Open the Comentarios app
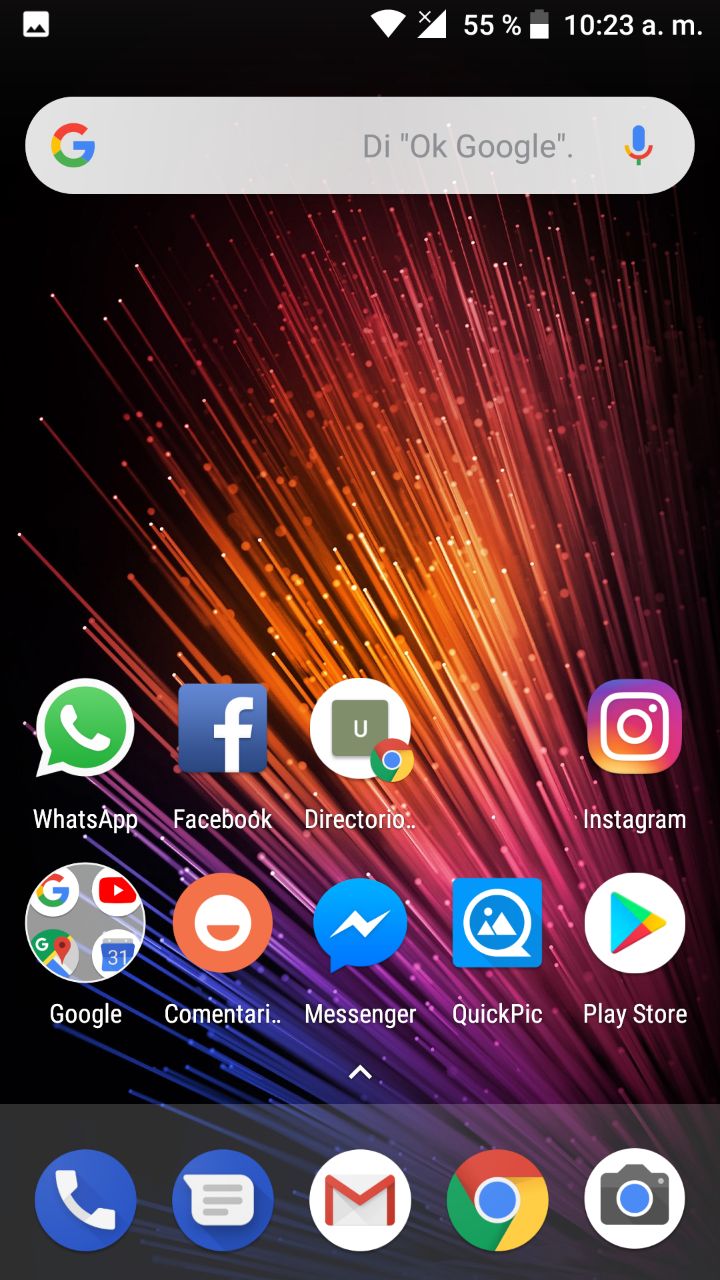The image size is (720, 1280). 222,923
